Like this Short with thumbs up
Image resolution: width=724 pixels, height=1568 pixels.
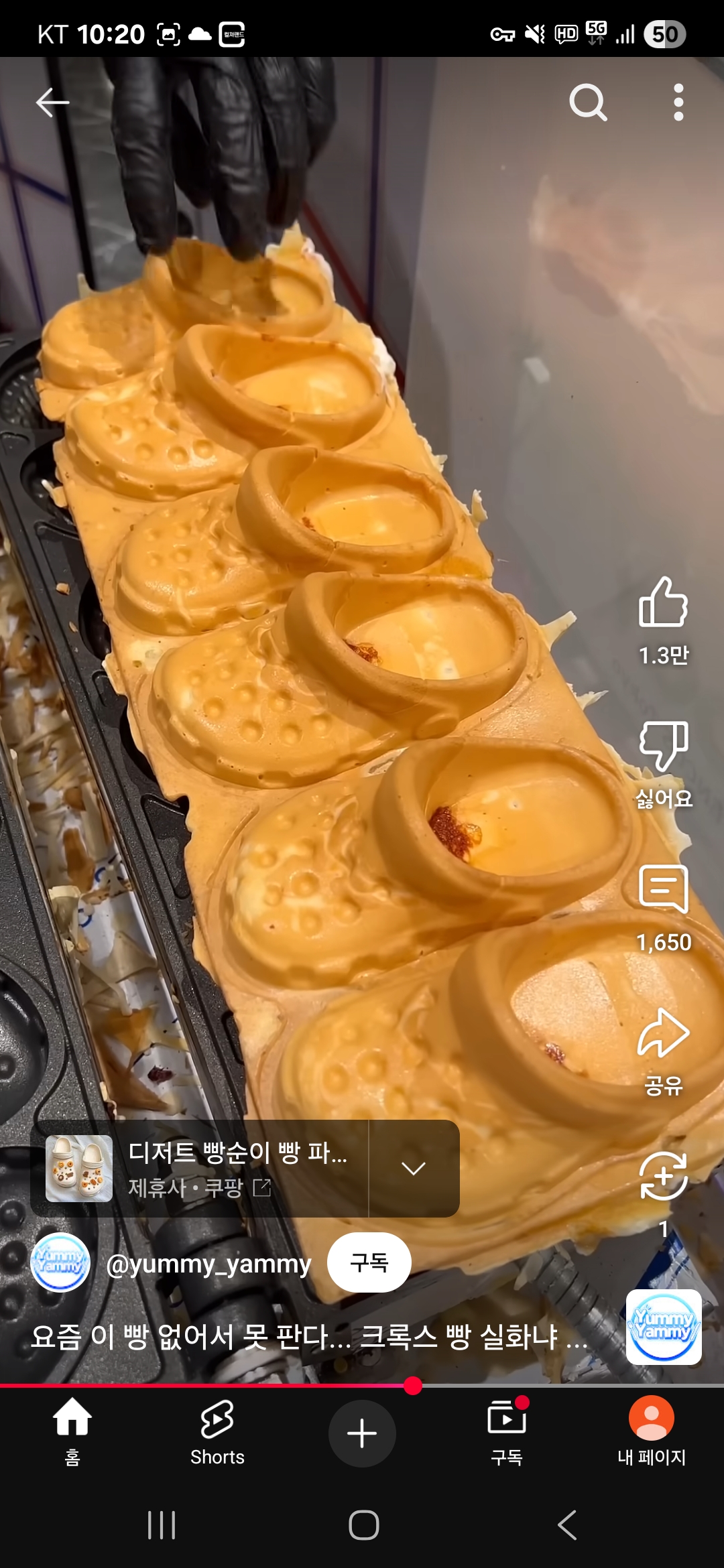tap(663, 603)
